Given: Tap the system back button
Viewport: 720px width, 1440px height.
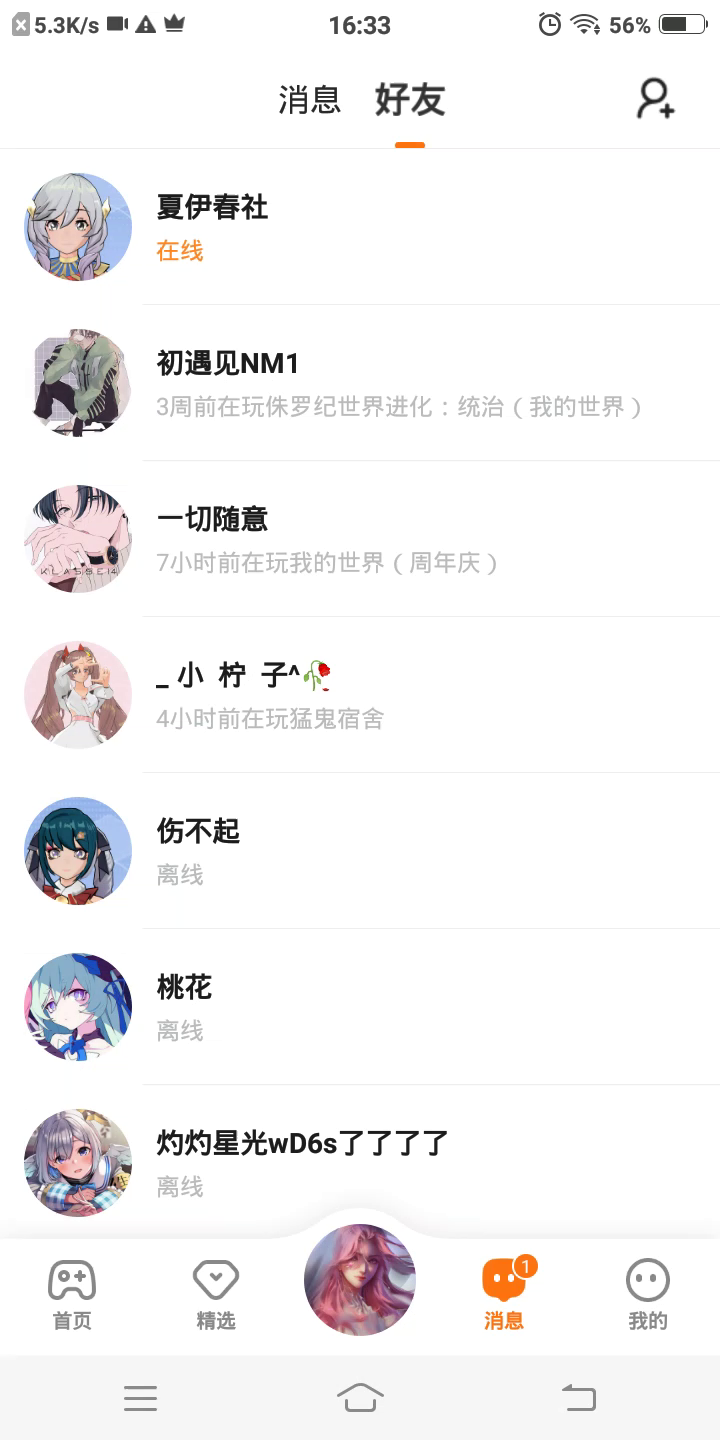Looking at the screenshot, I should 578,1397.
